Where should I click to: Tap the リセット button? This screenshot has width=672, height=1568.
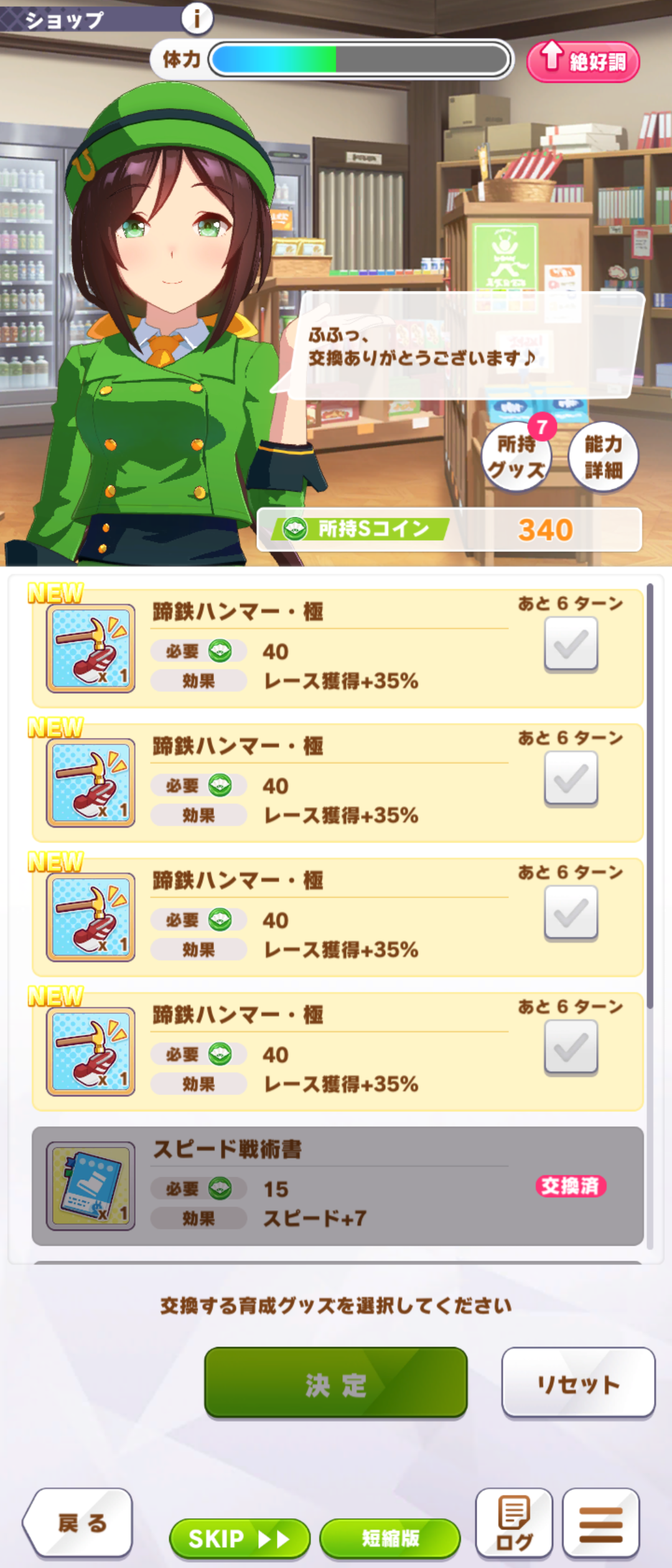pyautogui.click(x=578, y=1385)
